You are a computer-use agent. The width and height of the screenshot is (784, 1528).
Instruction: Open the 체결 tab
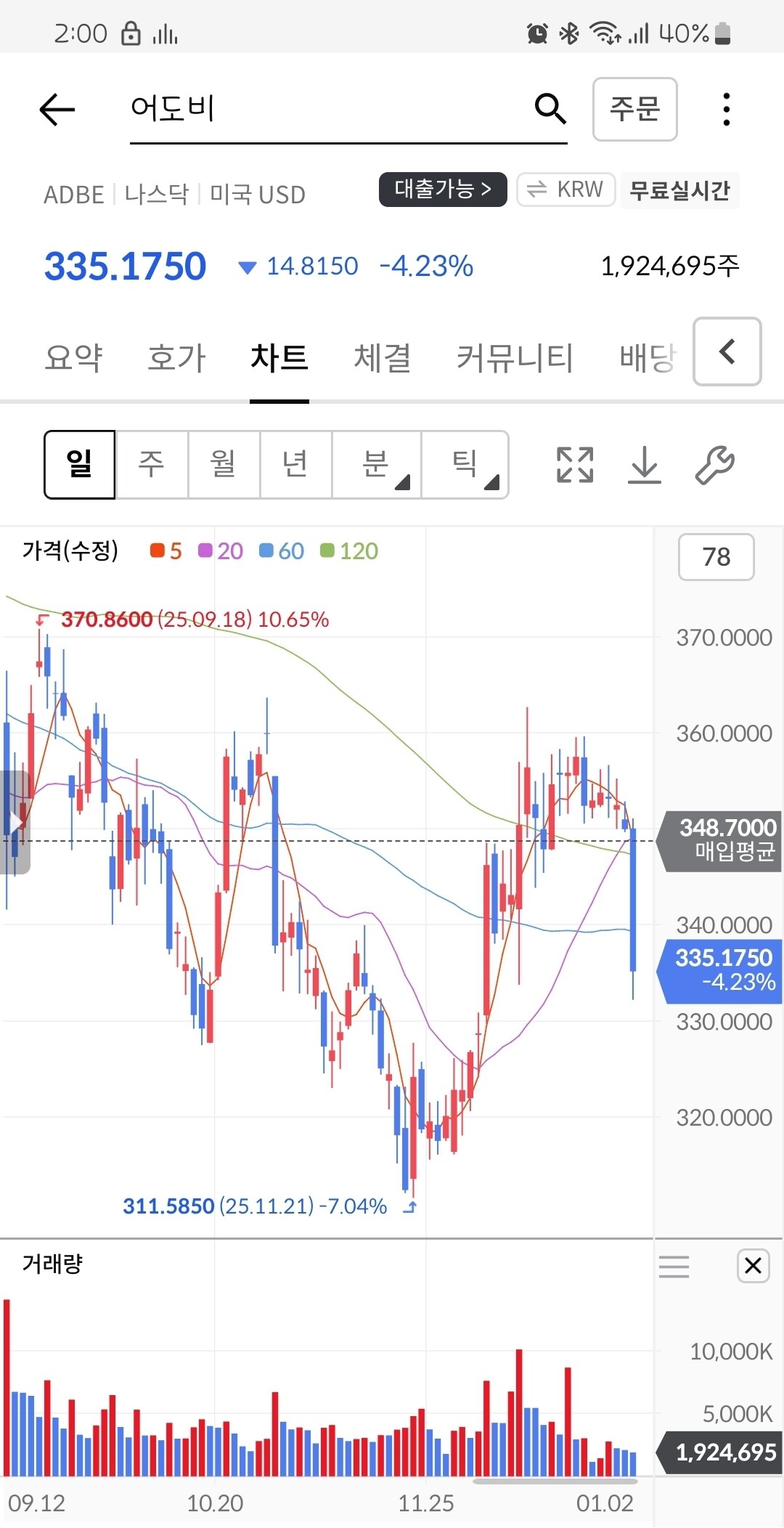click(383, 357)
